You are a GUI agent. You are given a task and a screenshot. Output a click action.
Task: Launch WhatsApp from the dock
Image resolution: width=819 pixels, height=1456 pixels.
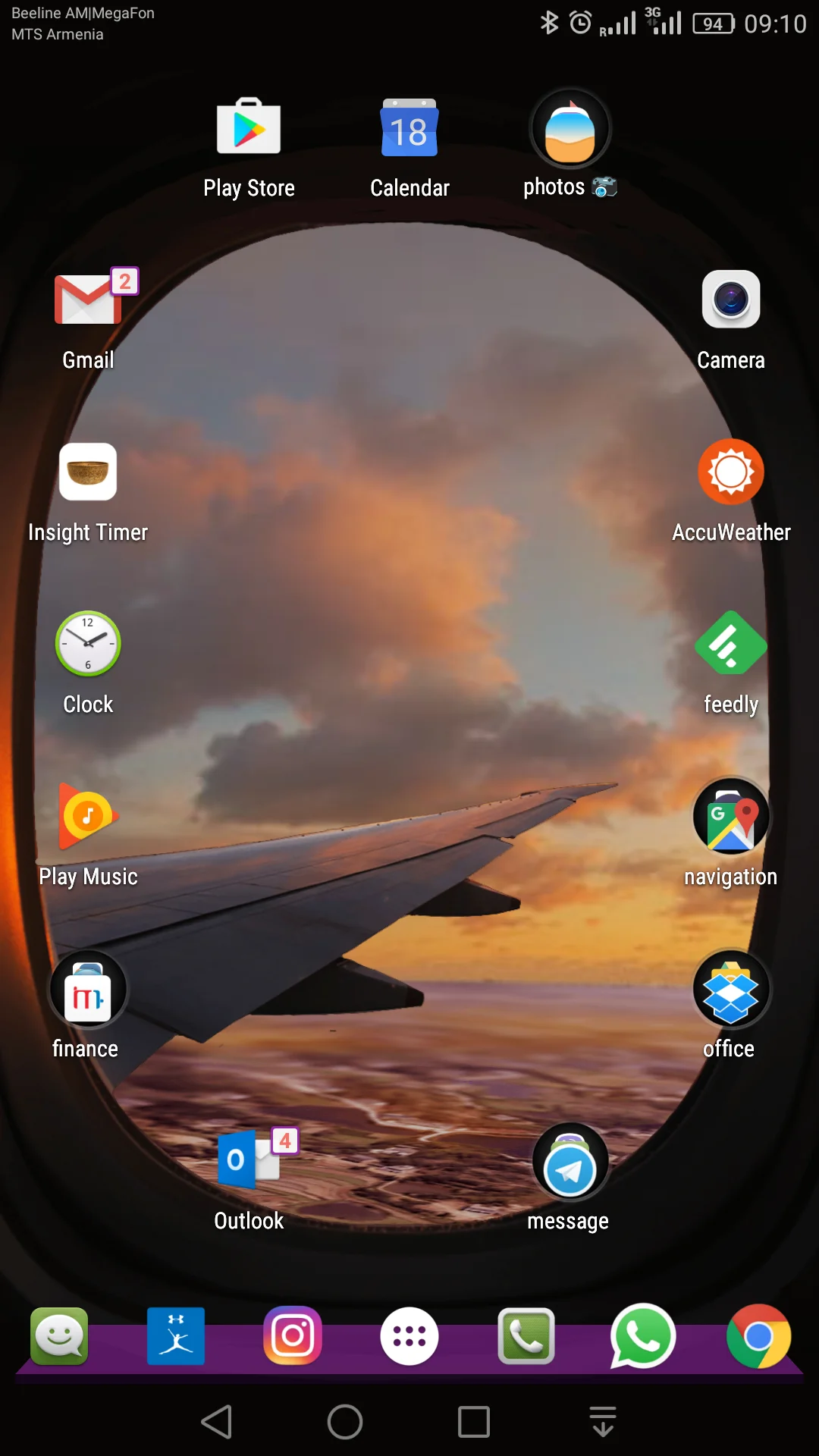click(642, 1336)
